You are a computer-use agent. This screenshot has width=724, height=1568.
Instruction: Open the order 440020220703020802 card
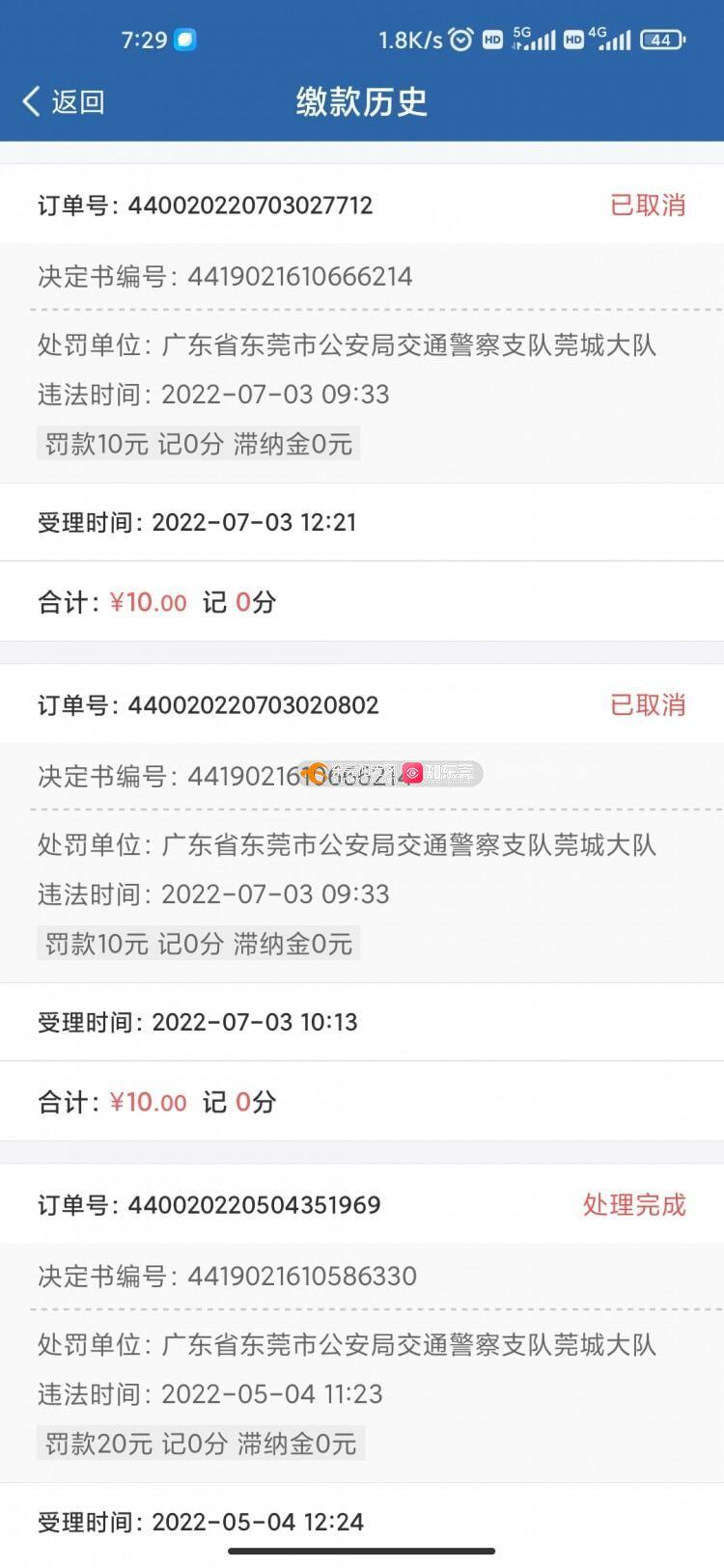click(362, 902)
